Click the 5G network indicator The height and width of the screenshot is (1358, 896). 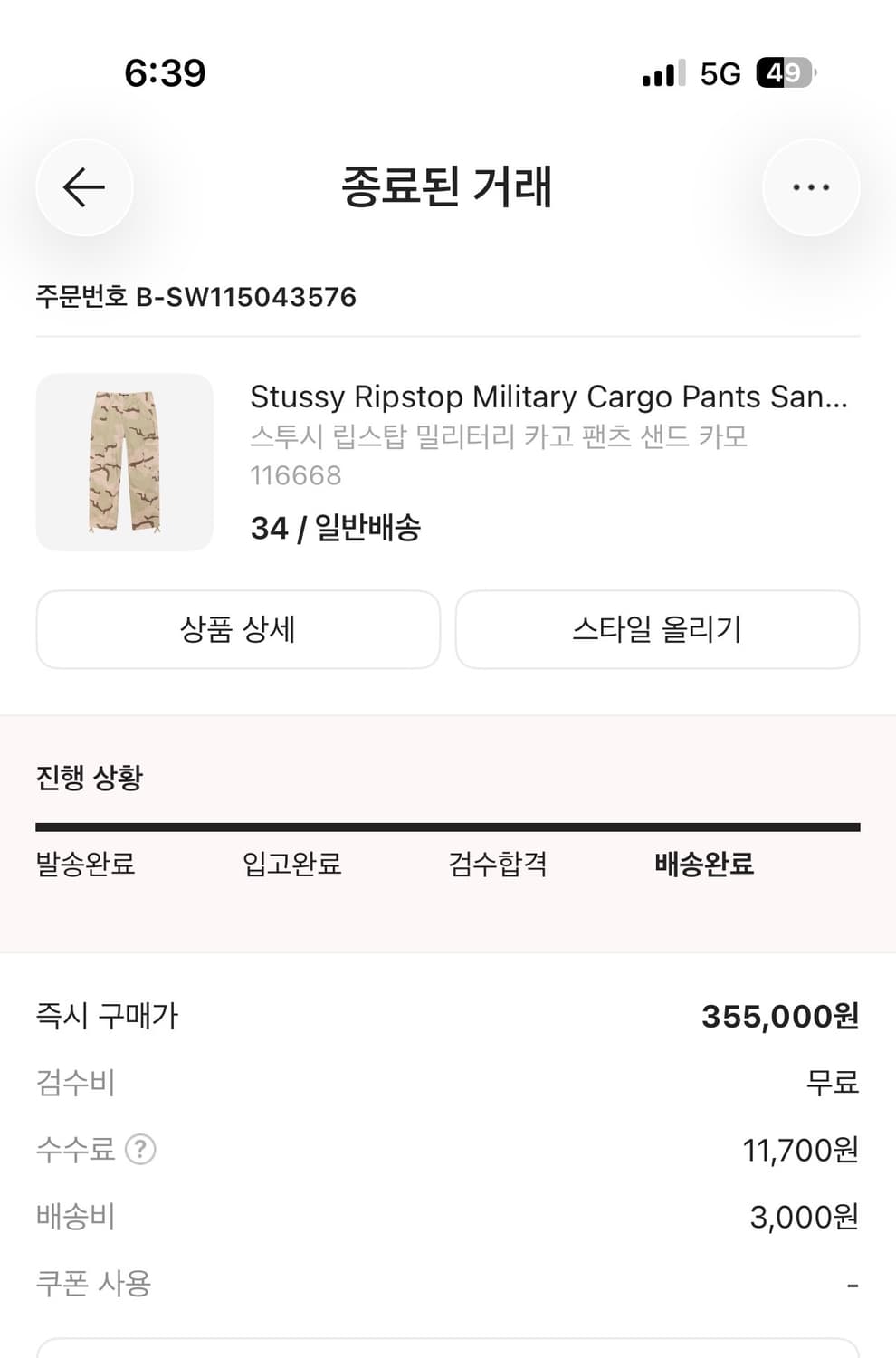[718, 73]
